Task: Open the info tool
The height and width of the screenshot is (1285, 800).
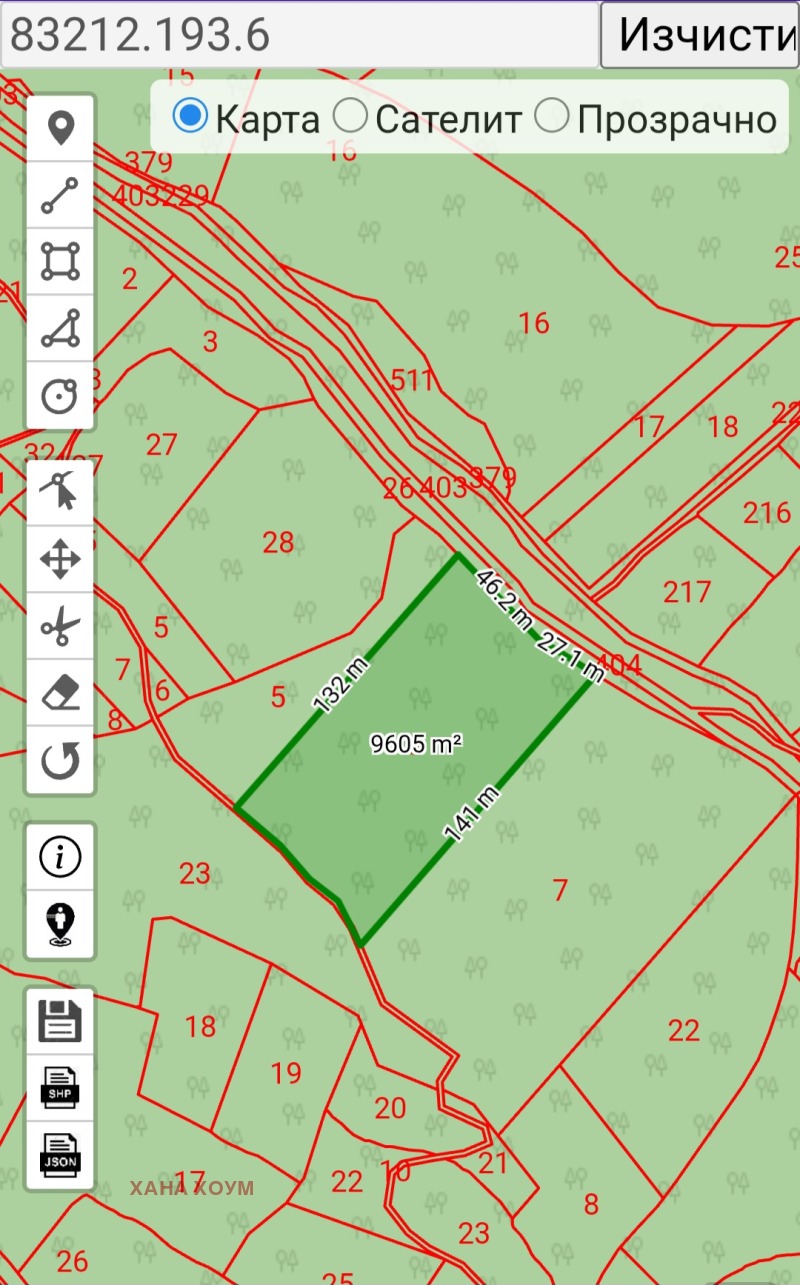Action: pos(60,857)
